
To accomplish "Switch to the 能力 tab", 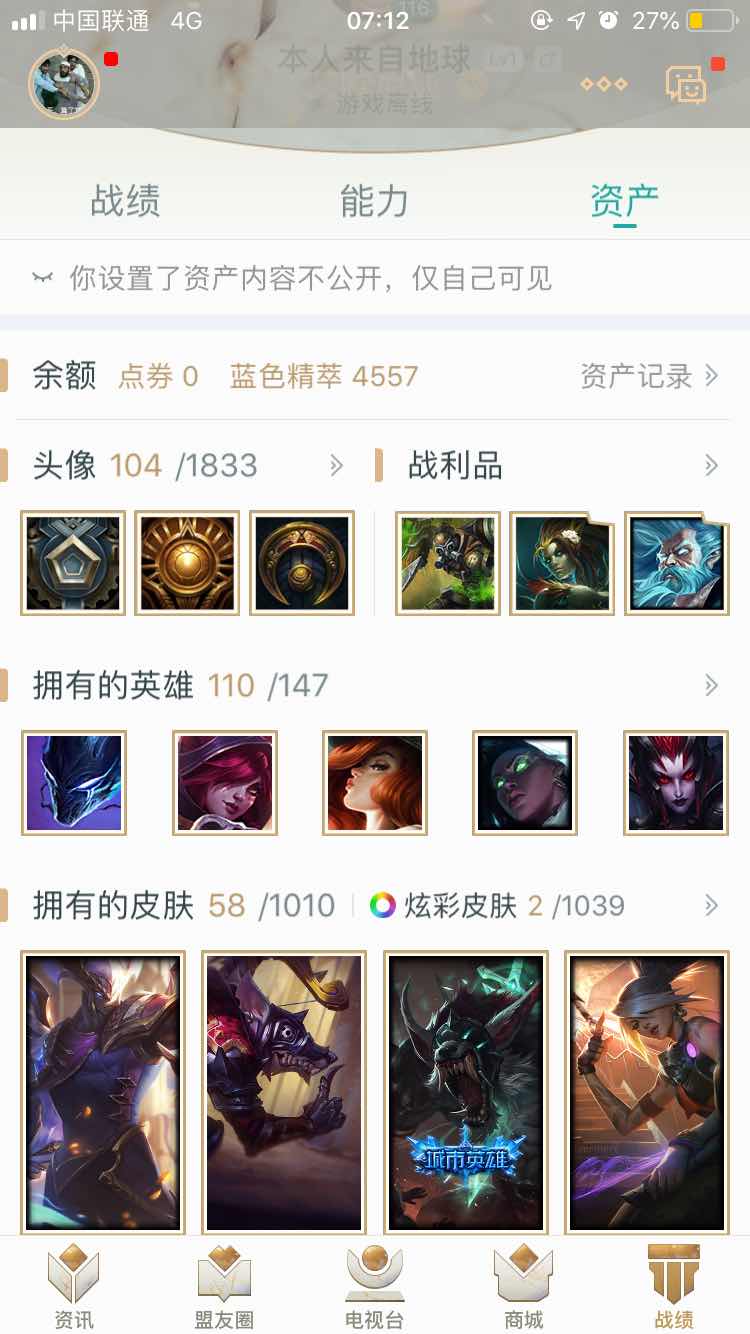I will (374, 200).
